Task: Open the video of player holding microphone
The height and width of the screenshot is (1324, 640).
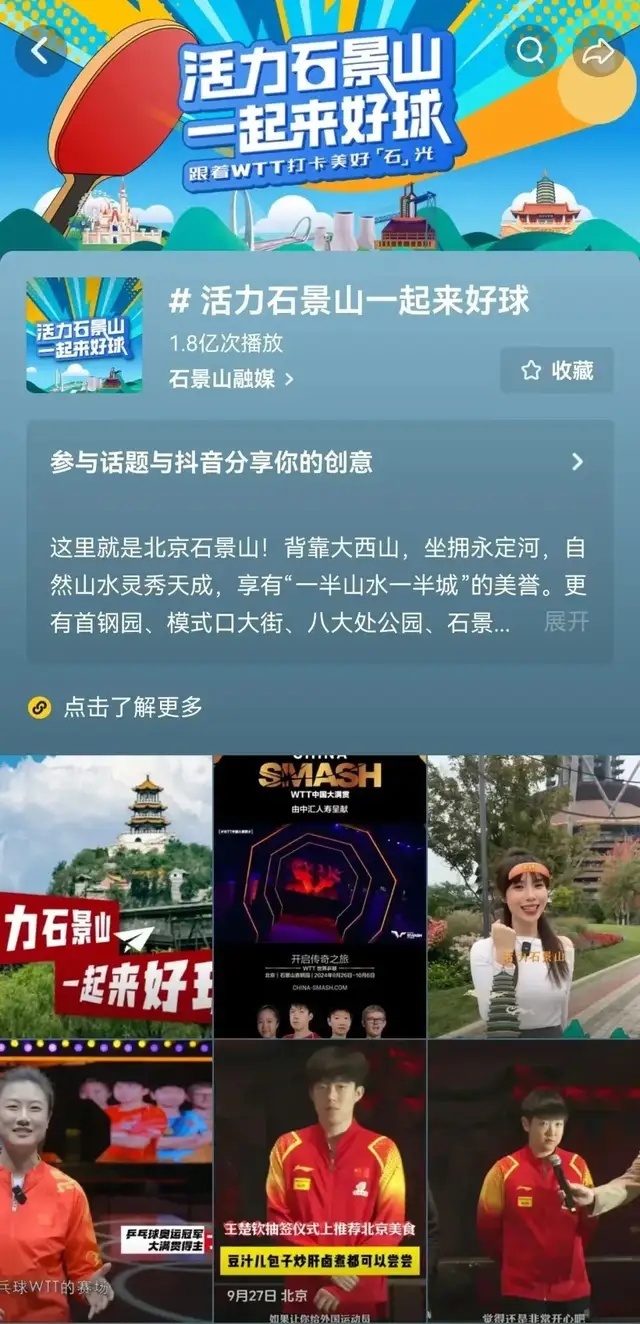Action: pos(534,1180)
